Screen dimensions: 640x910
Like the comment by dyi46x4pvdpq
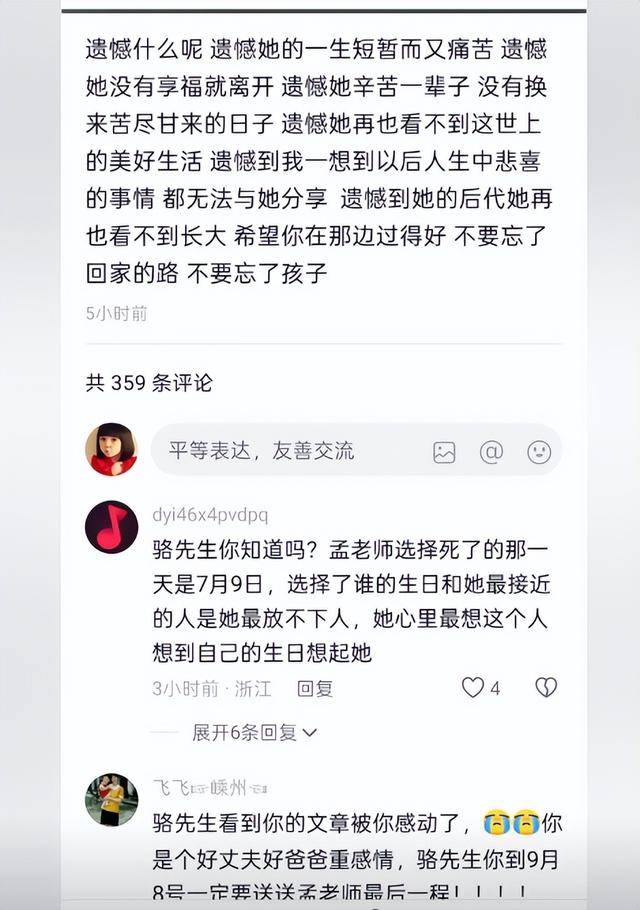(x=474, y=687)
